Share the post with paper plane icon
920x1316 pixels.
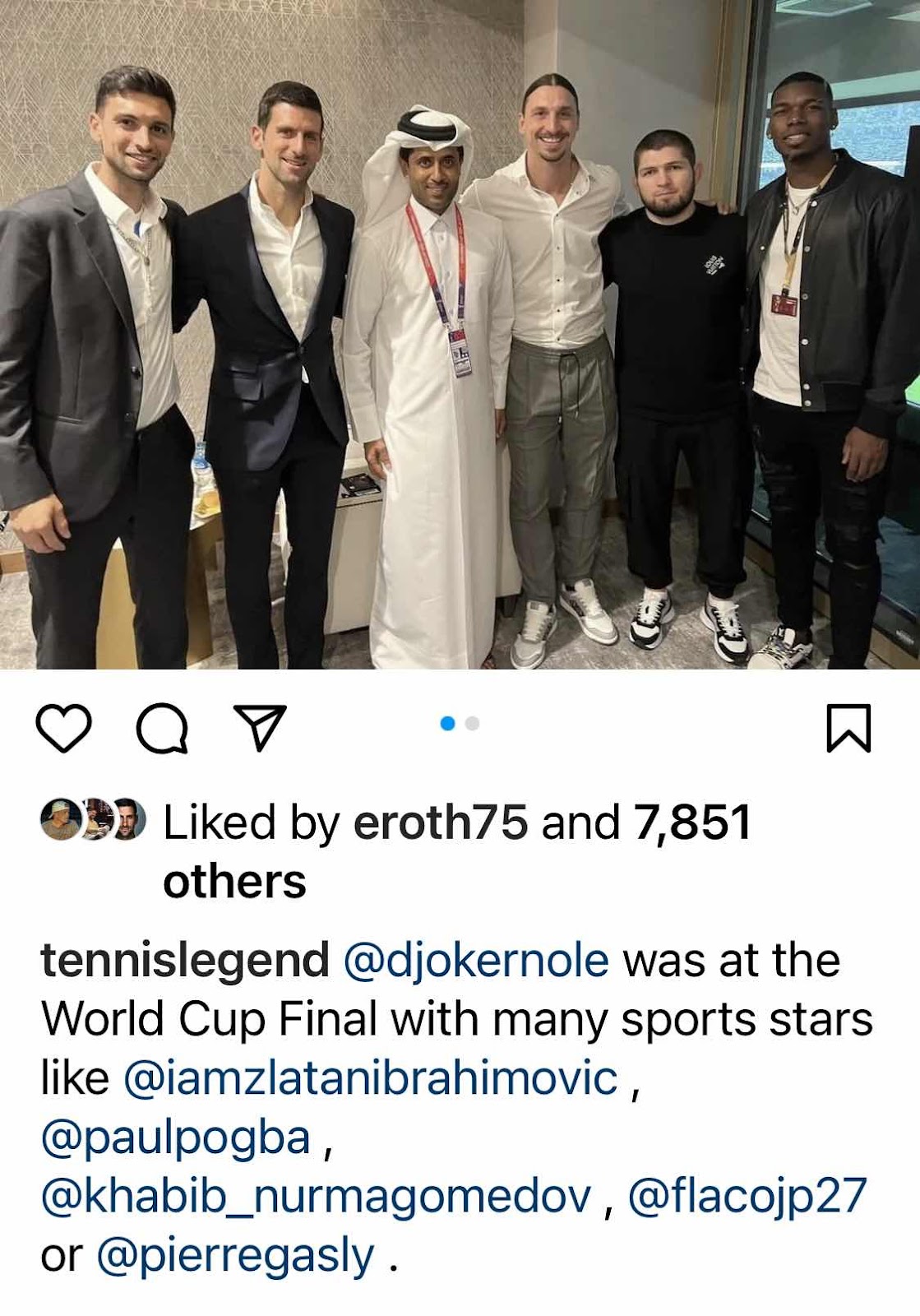[261, 727]
